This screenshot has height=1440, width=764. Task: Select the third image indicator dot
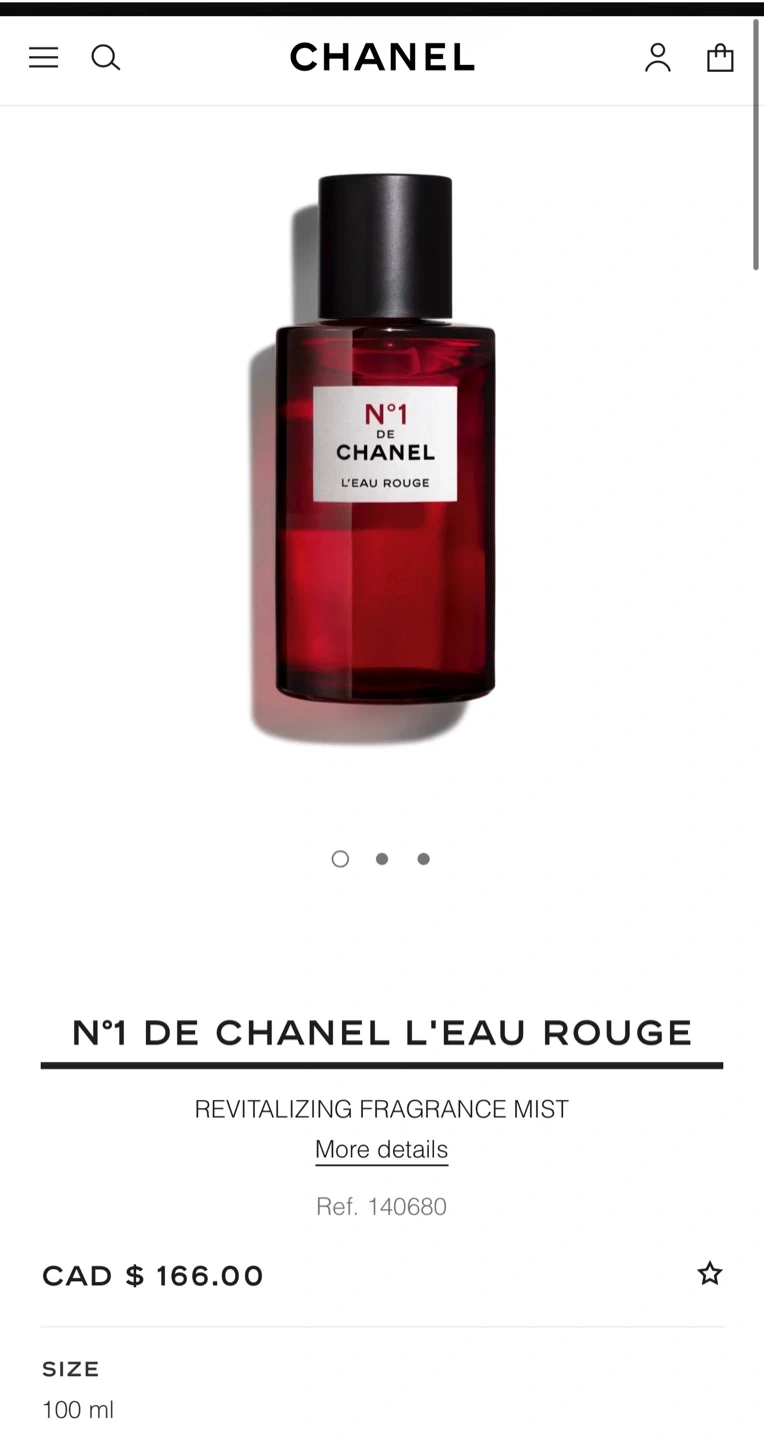pyautogui.click(x=424, y=859)
